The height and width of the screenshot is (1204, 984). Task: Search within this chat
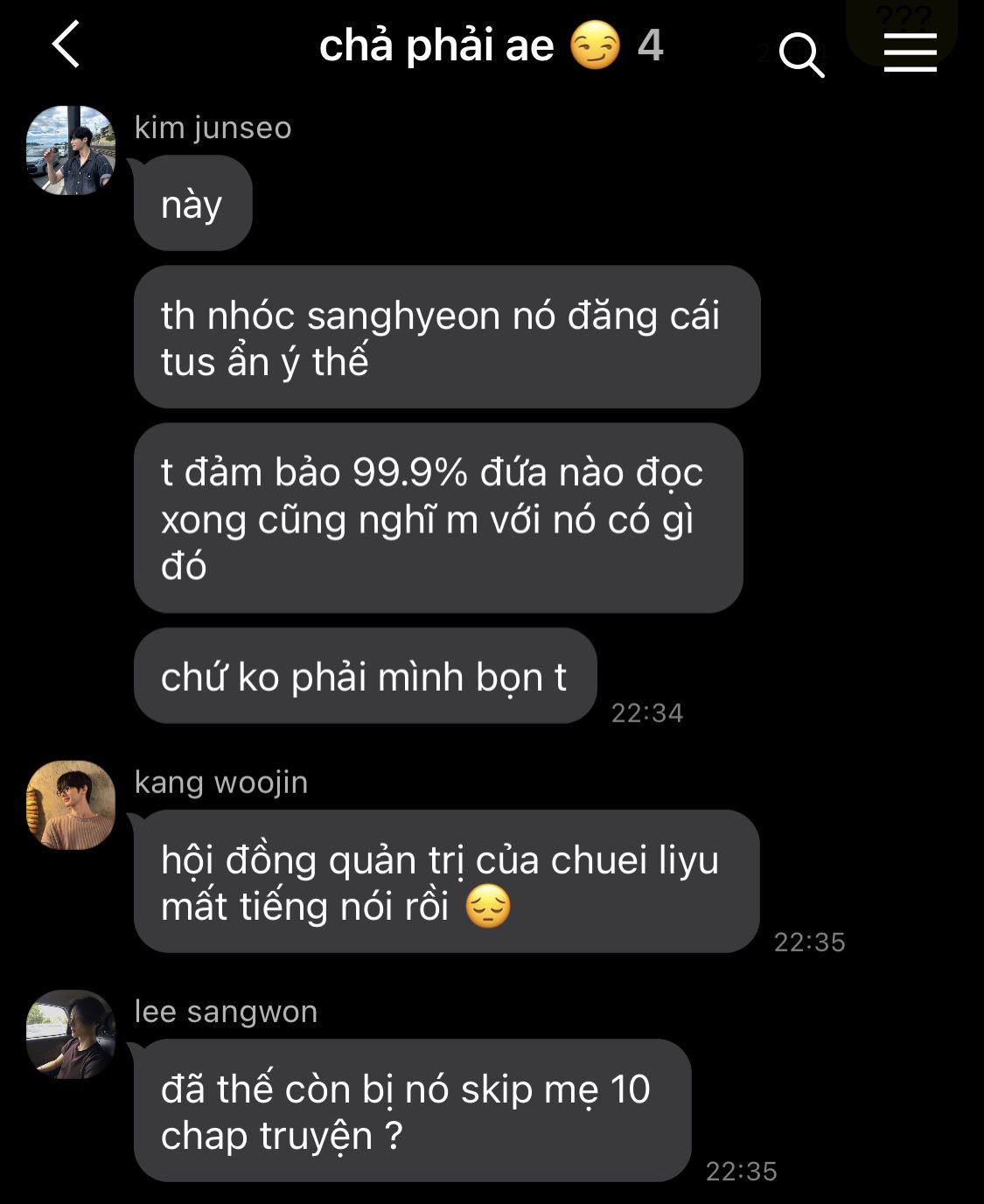pyautogui.click(x=800, y=54)
